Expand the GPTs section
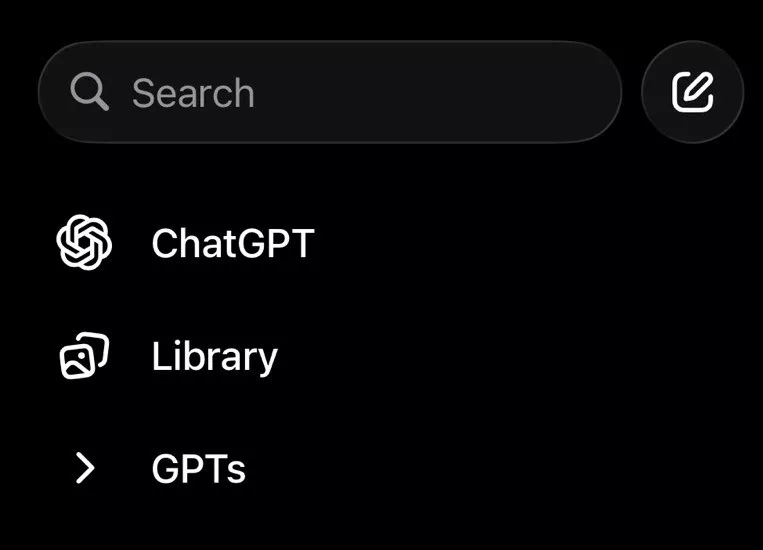 point(198,468)
